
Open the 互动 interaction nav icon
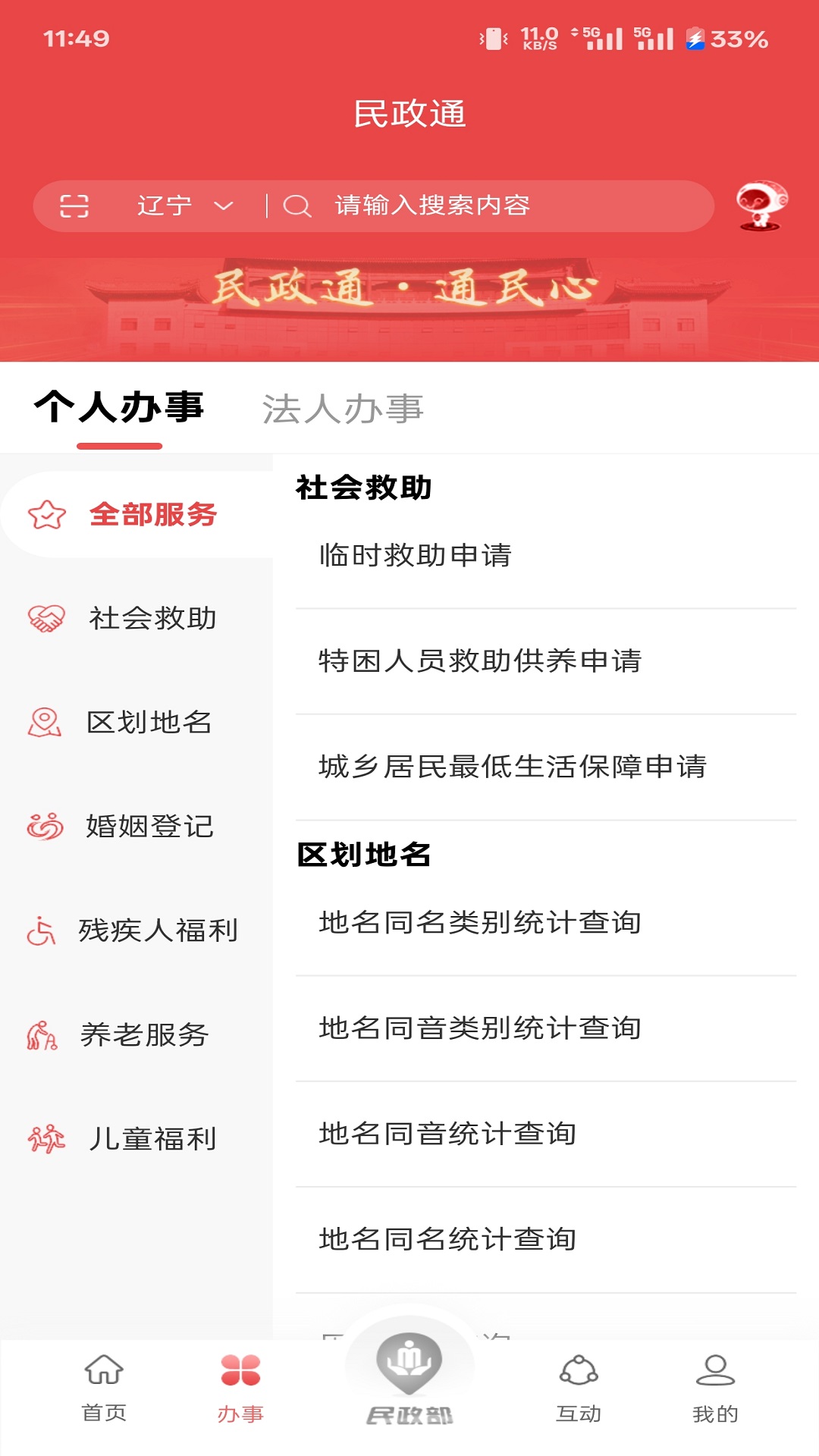tap(579, 1373)
